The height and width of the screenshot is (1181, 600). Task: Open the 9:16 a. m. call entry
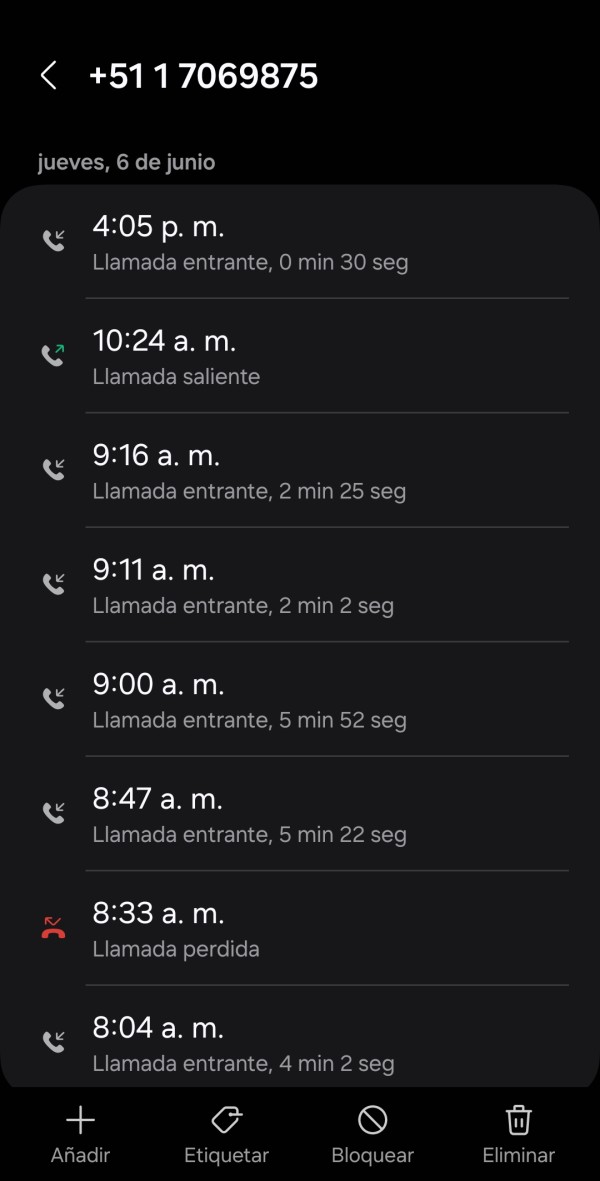pyautogui.click(x=300, y=470)
